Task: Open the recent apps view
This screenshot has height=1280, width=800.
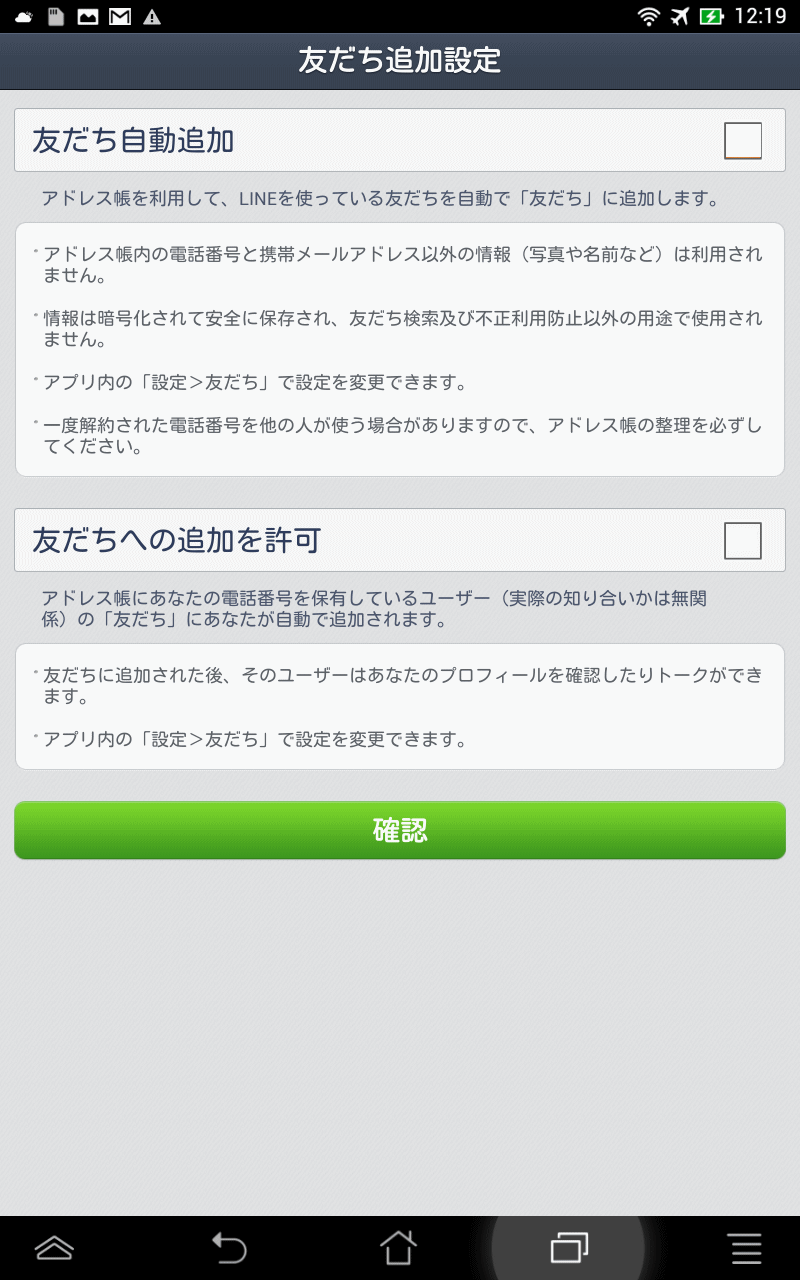Action: click(x=569, y=1247)
